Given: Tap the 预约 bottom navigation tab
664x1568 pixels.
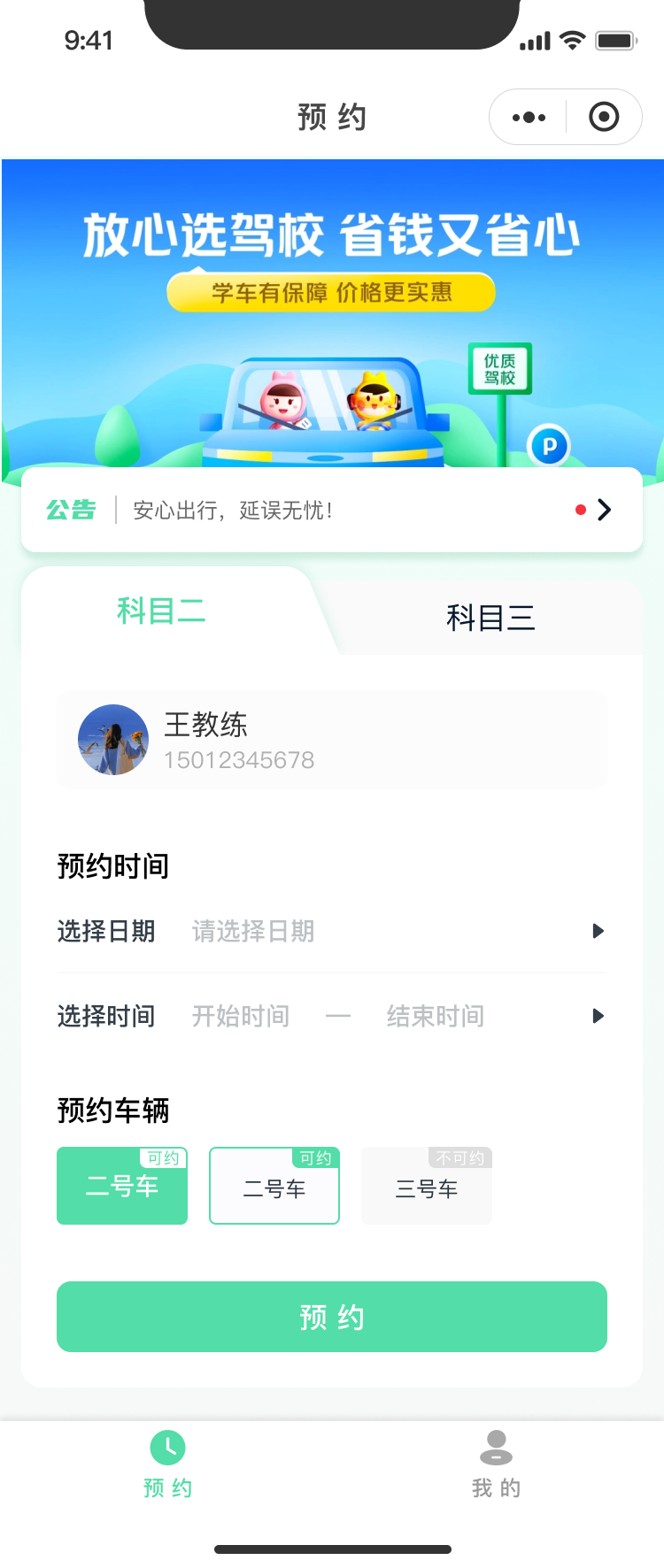Looking at the screenshot, I should [167, 1464].
